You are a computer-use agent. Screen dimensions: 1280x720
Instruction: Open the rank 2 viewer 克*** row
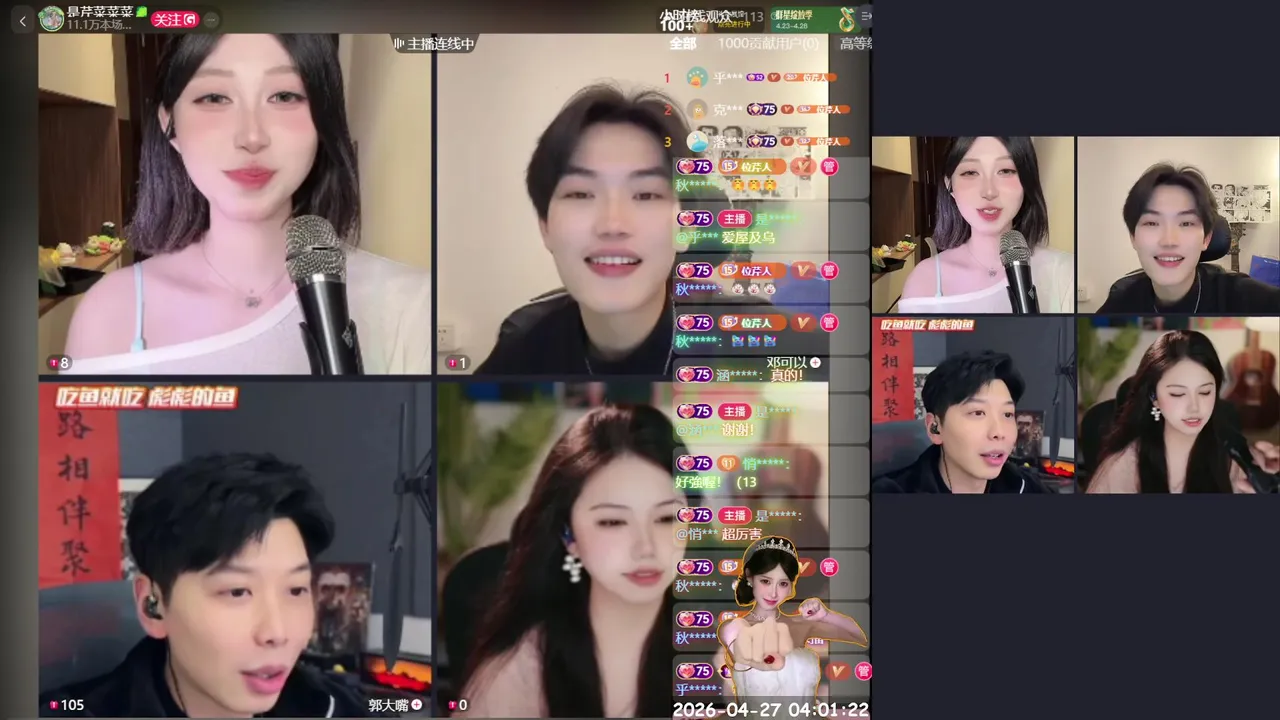coord(760,109)
